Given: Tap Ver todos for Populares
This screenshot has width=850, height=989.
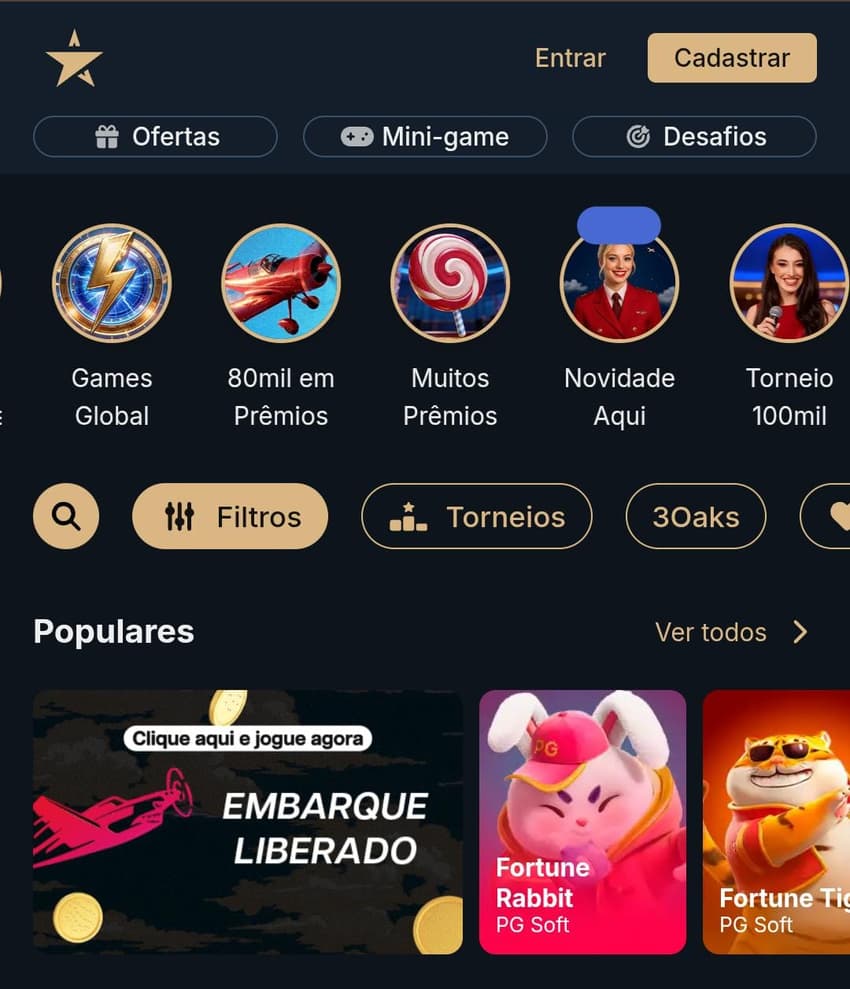Looking at the screenshot, I should click(731, 632).
